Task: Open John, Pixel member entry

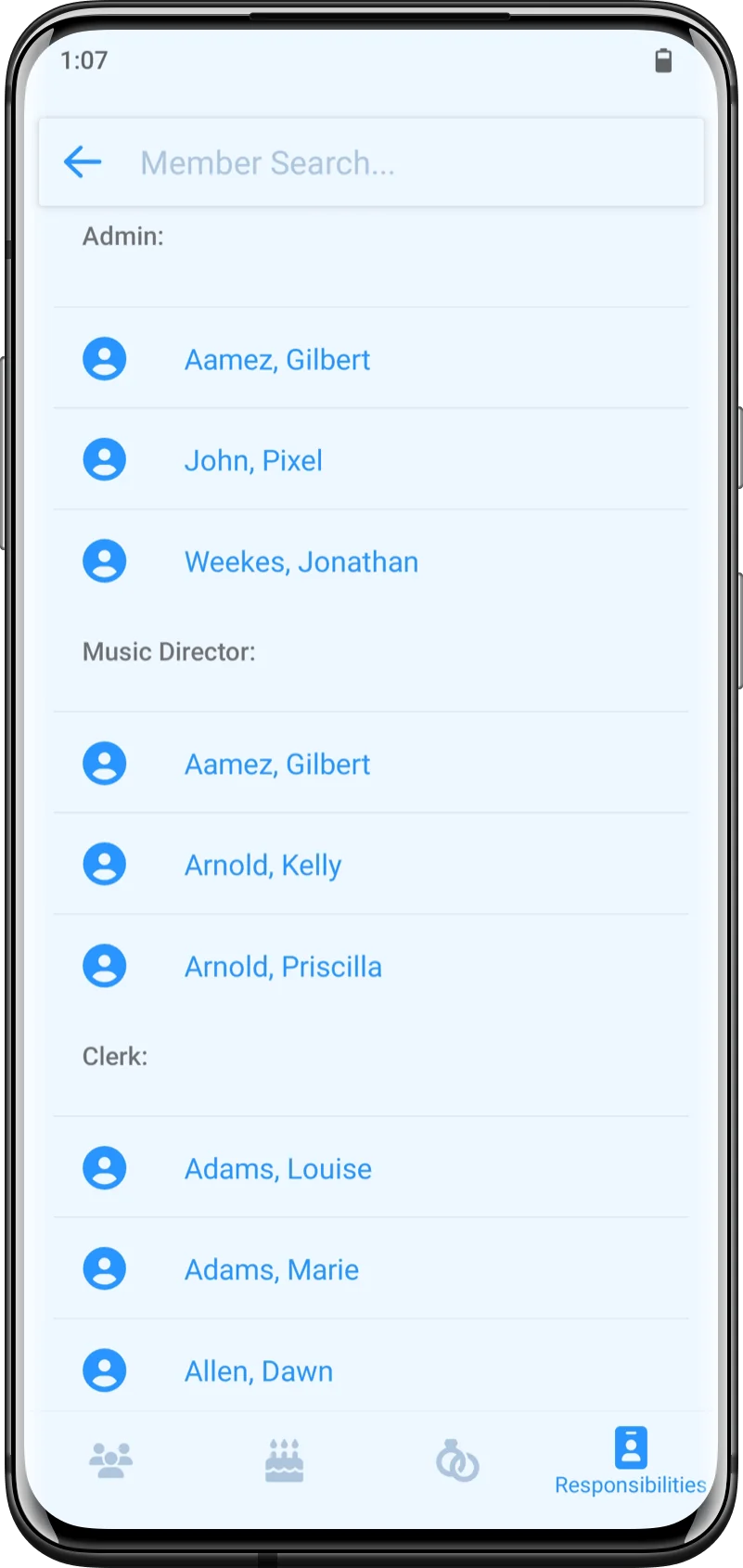Action: click(253, 460)
